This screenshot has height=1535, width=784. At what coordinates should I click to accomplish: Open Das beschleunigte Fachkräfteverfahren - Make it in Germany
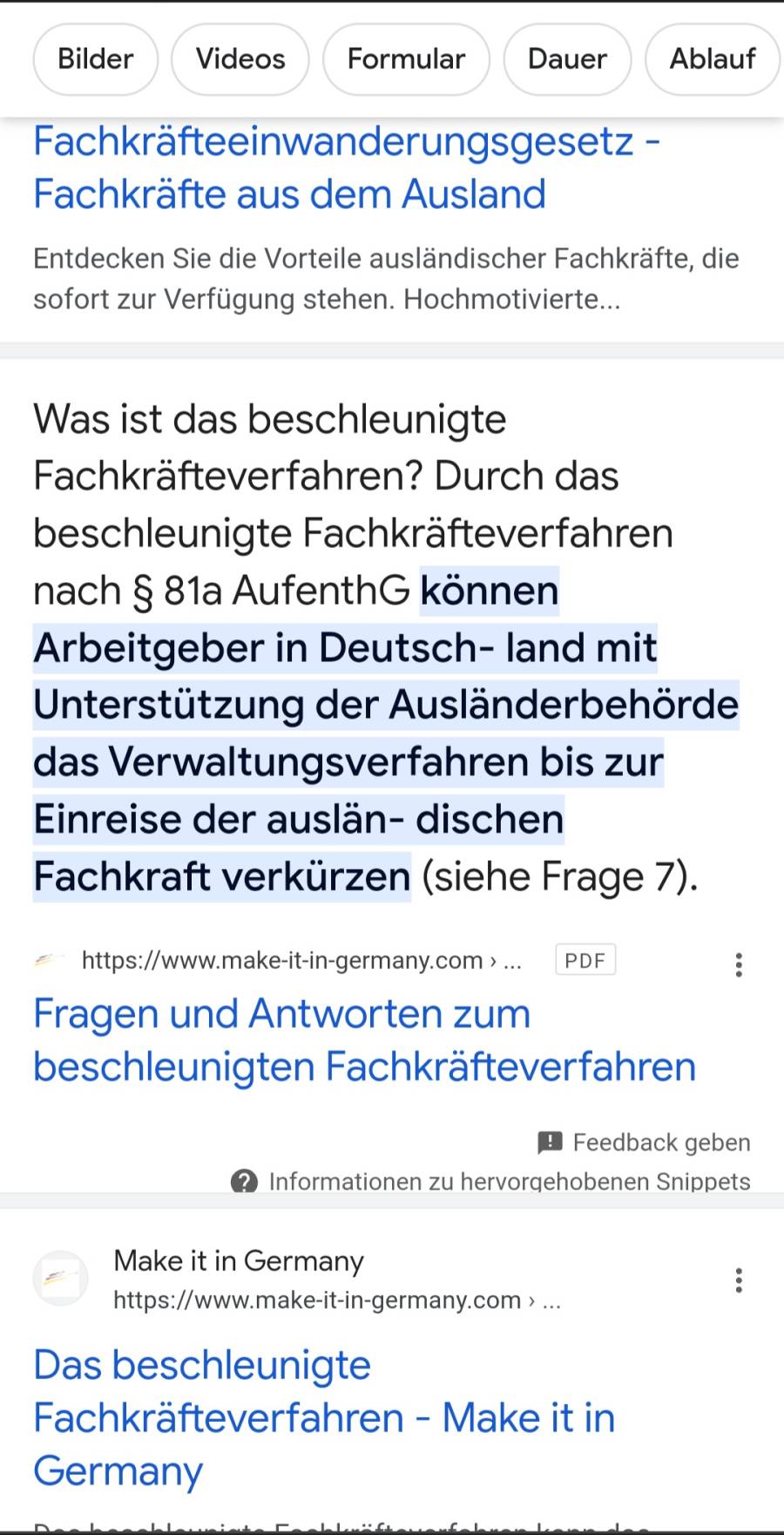[x=324, y=1417]
